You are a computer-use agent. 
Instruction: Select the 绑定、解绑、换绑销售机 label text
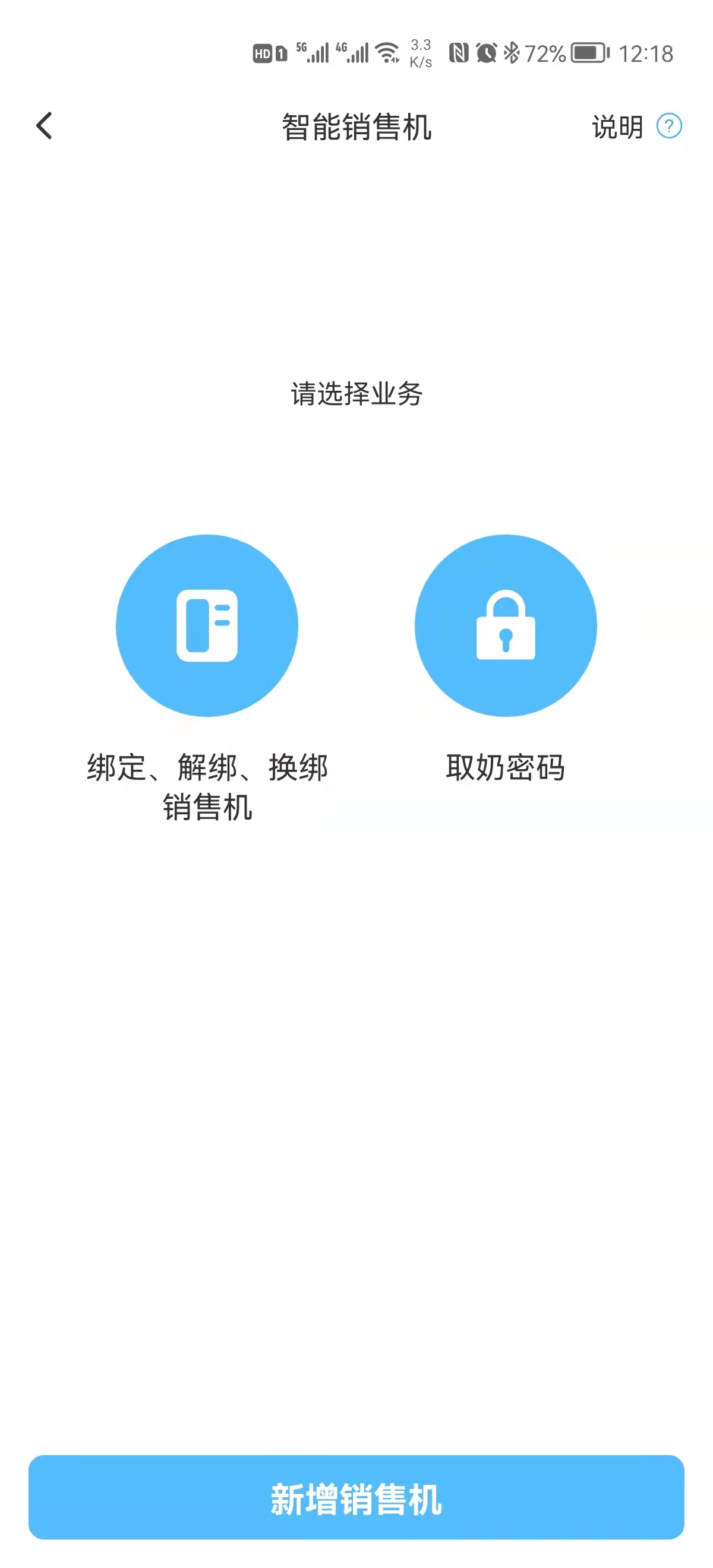tap(207, 791)
